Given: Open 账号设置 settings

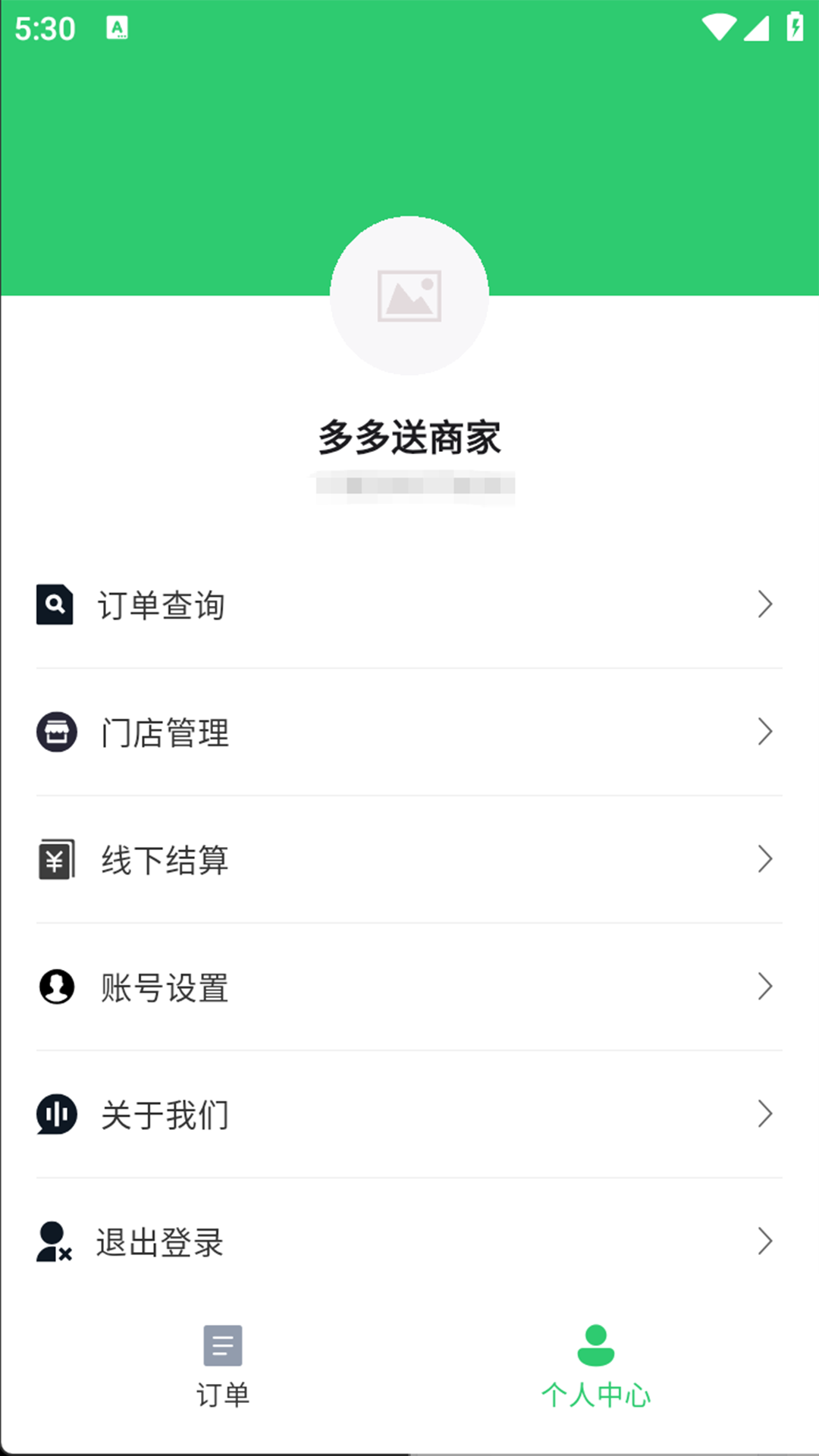Looking at the screenshot, I should [x=165, y=987].
